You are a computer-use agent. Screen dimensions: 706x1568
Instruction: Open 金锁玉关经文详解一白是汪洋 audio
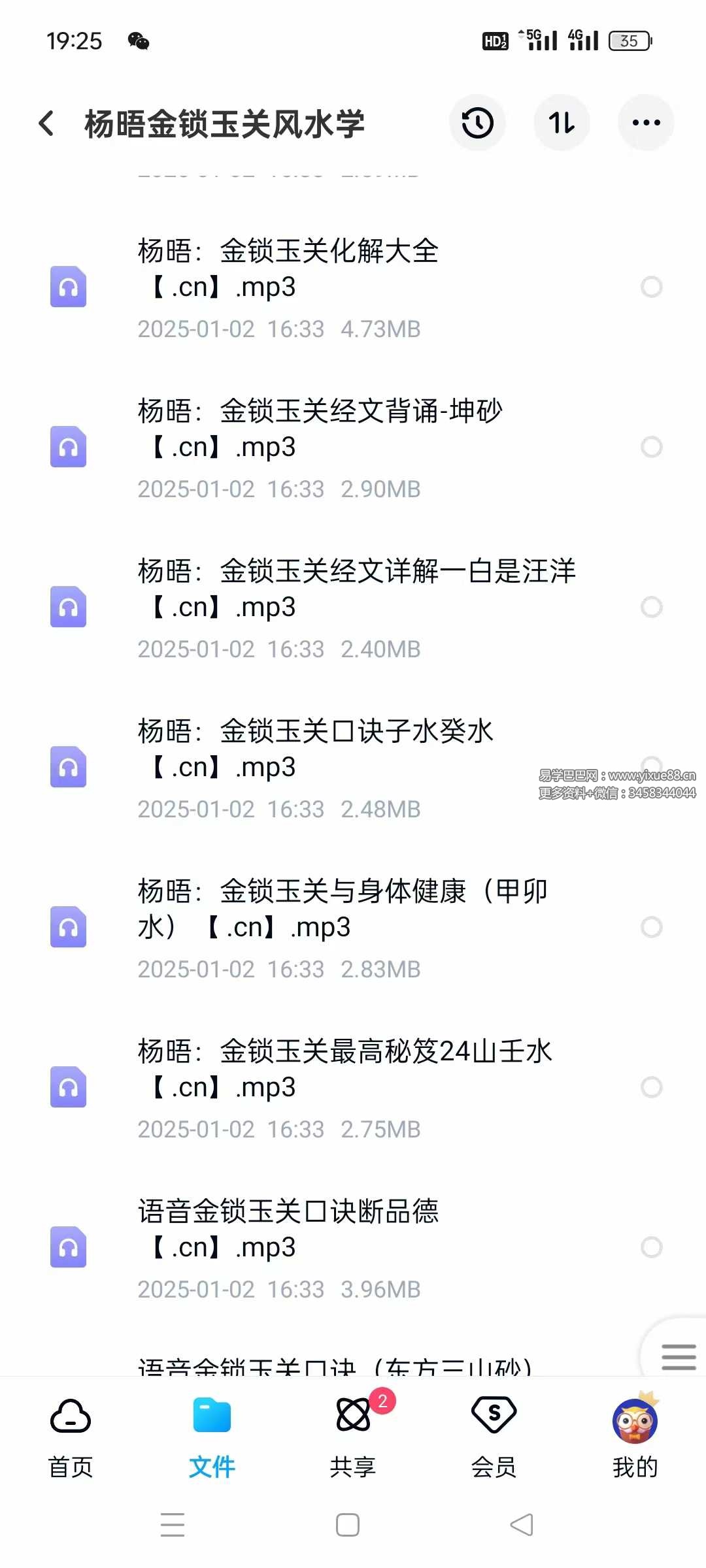pos(356,589)
